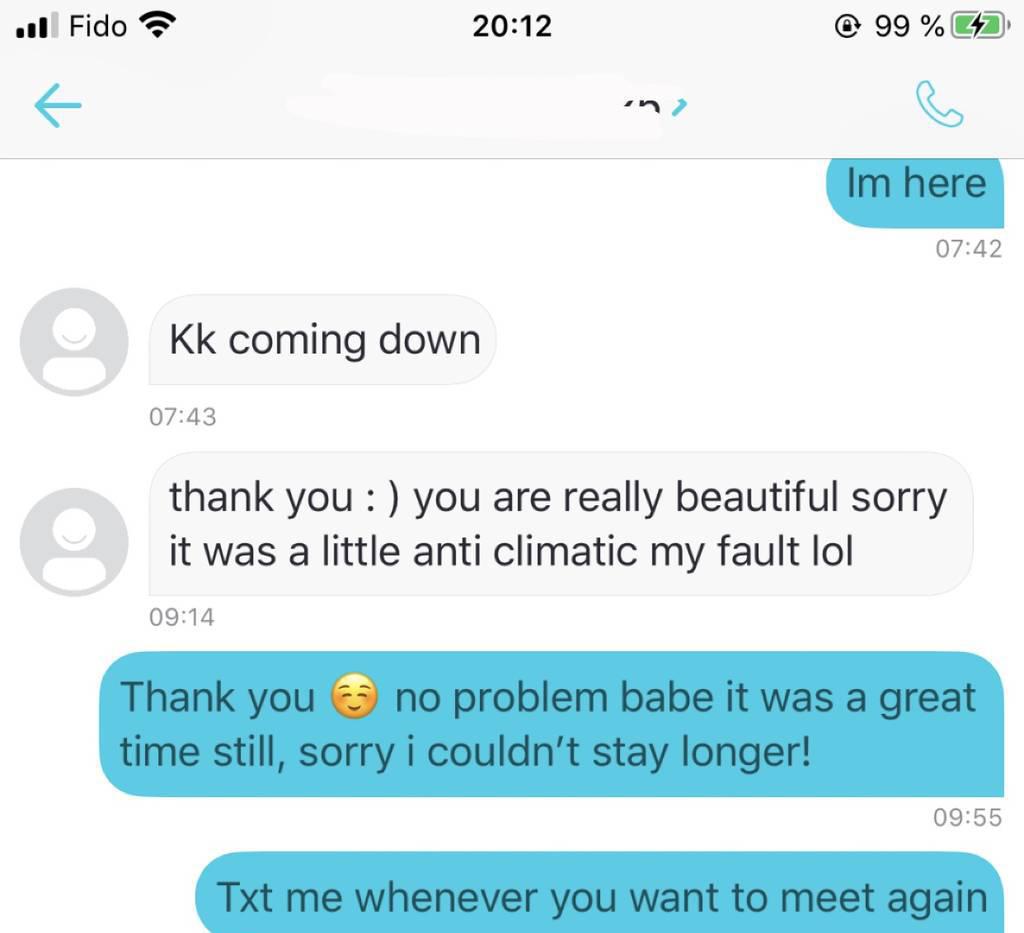This screenshot has height=933, width=1024.
Task: Open avatar beside 'Kk coming down' message
Action: 74,341
